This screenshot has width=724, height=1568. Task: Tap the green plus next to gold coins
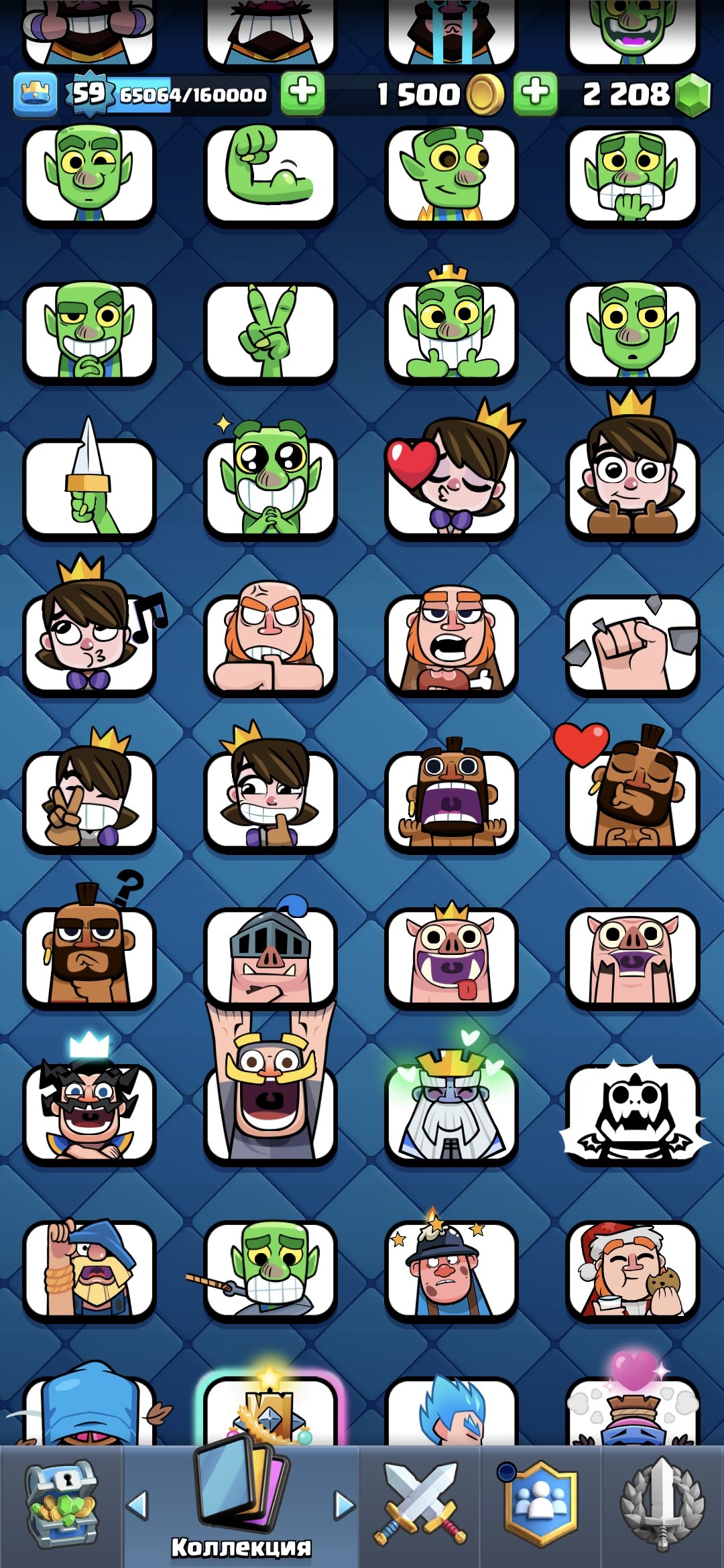tap(303, 92)
